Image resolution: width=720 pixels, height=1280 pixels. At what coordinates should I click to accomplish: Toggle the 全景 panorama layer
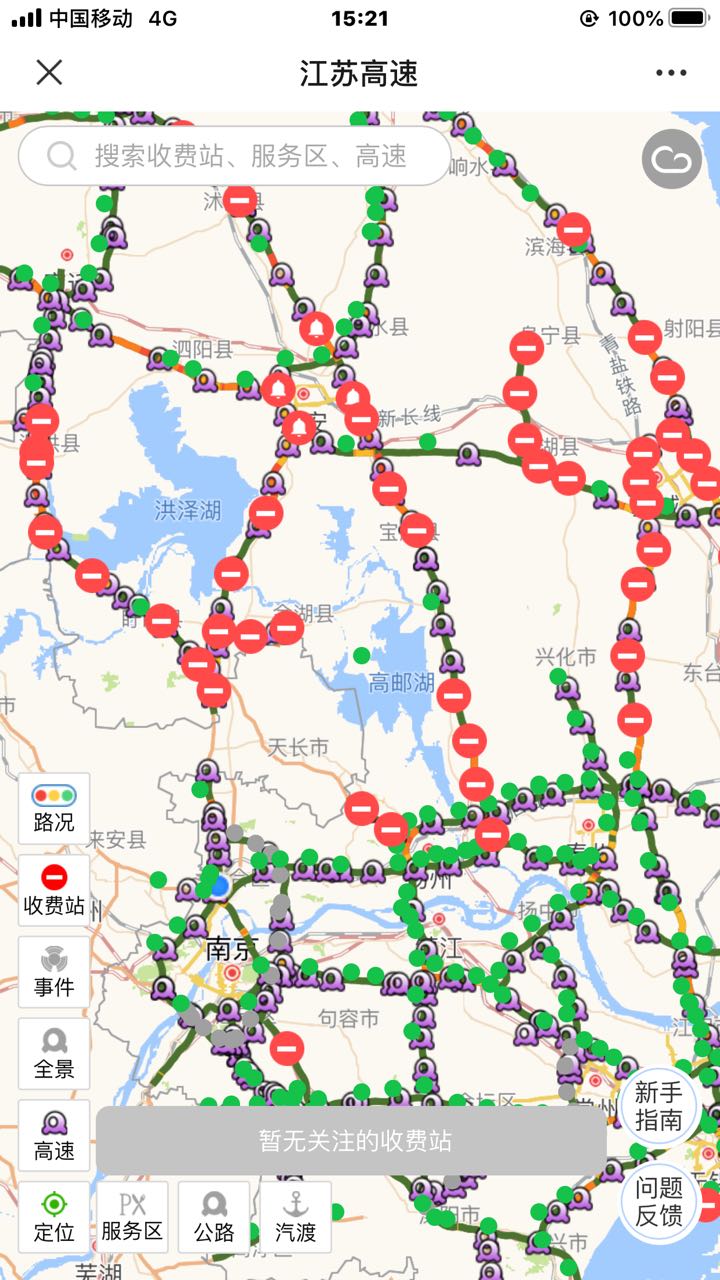point(54,1054)
